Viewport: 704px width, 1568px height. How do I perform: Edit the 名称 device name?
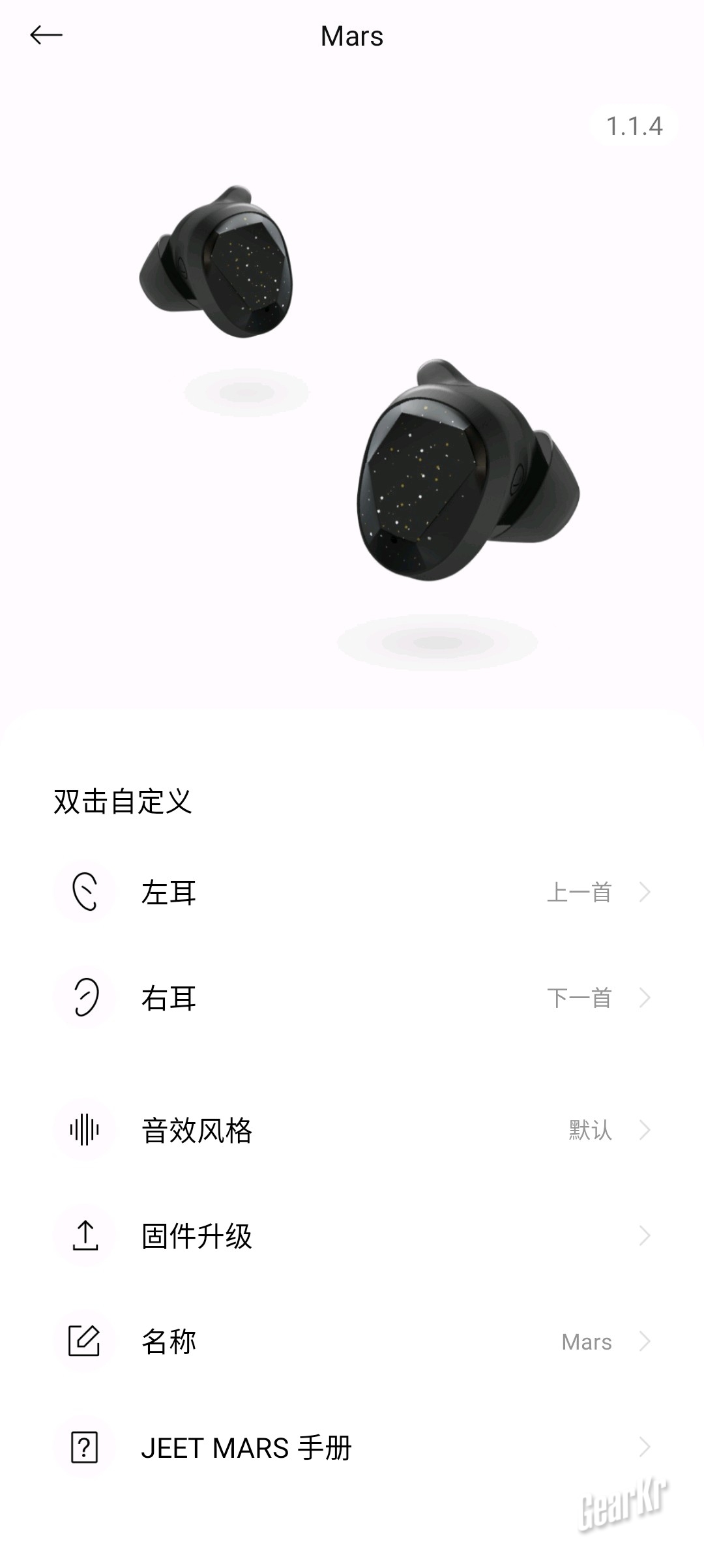click(x=352, y=1341)
